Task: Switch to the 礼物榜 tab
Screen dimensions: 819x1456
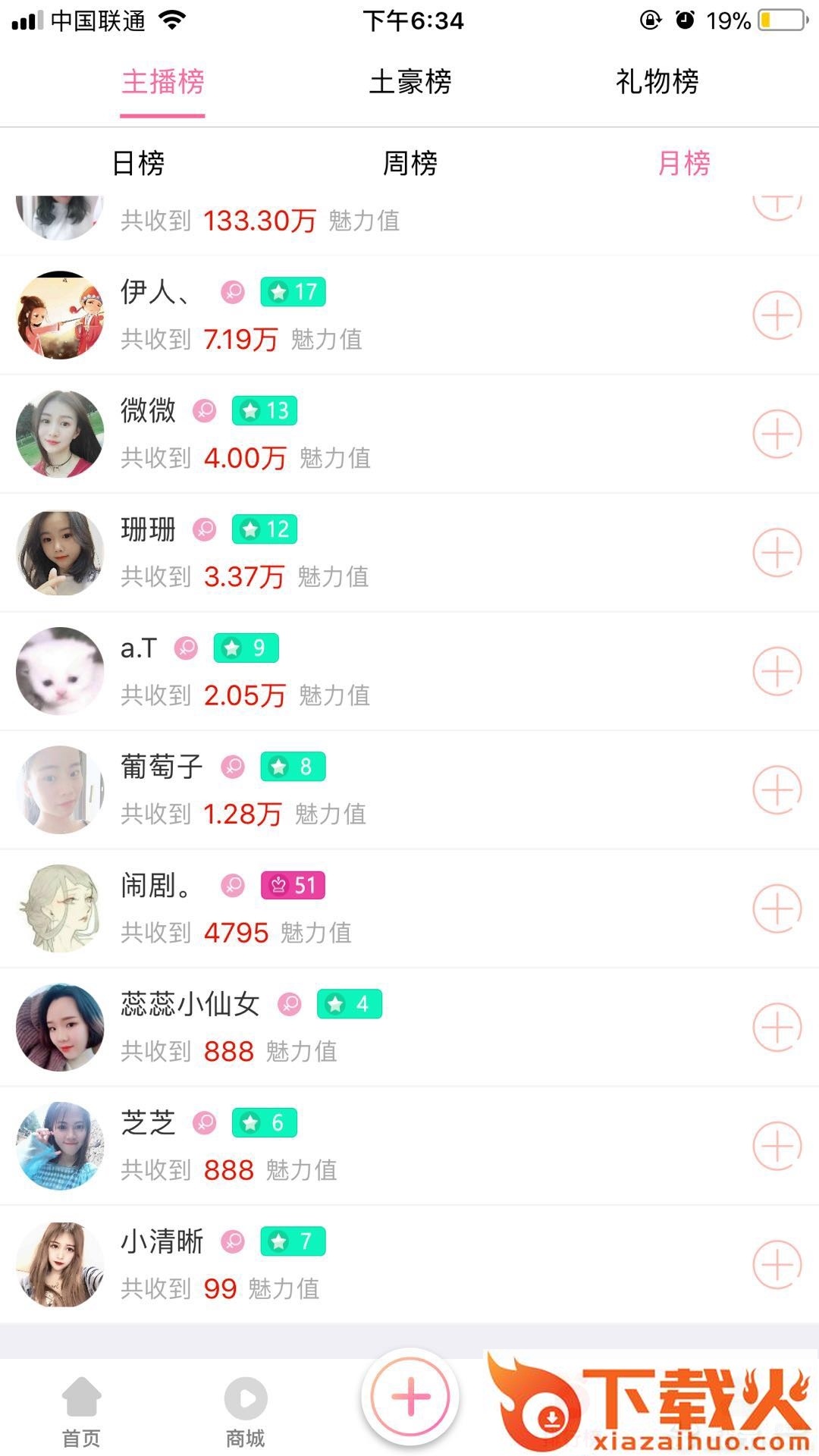Action: click(657, 82)
